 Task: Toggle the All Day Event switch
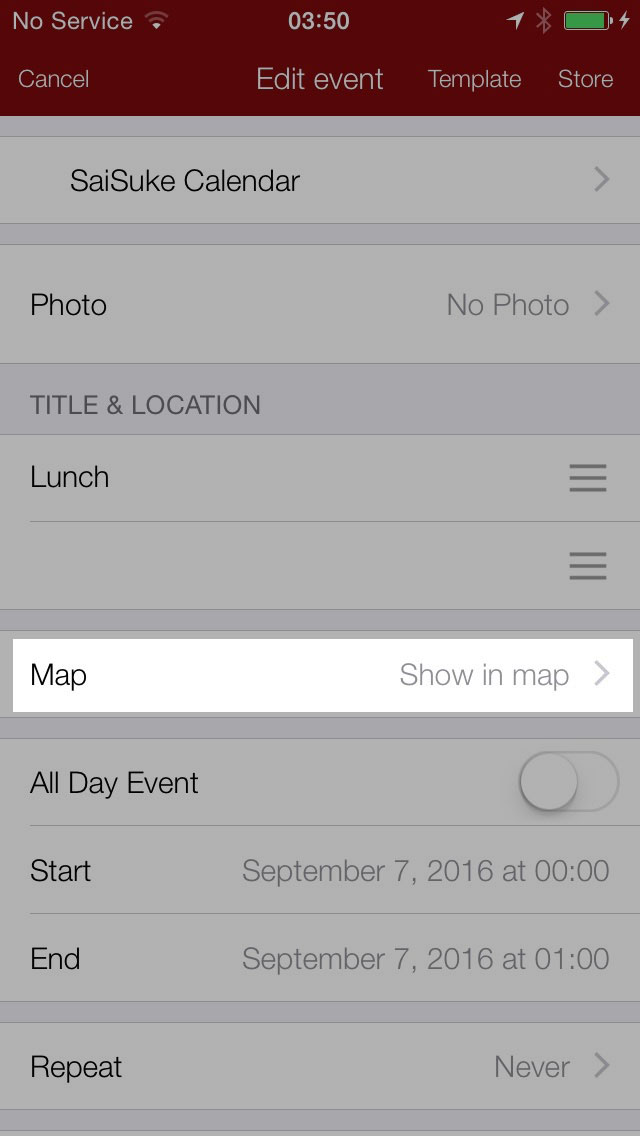tap(568, 782)
